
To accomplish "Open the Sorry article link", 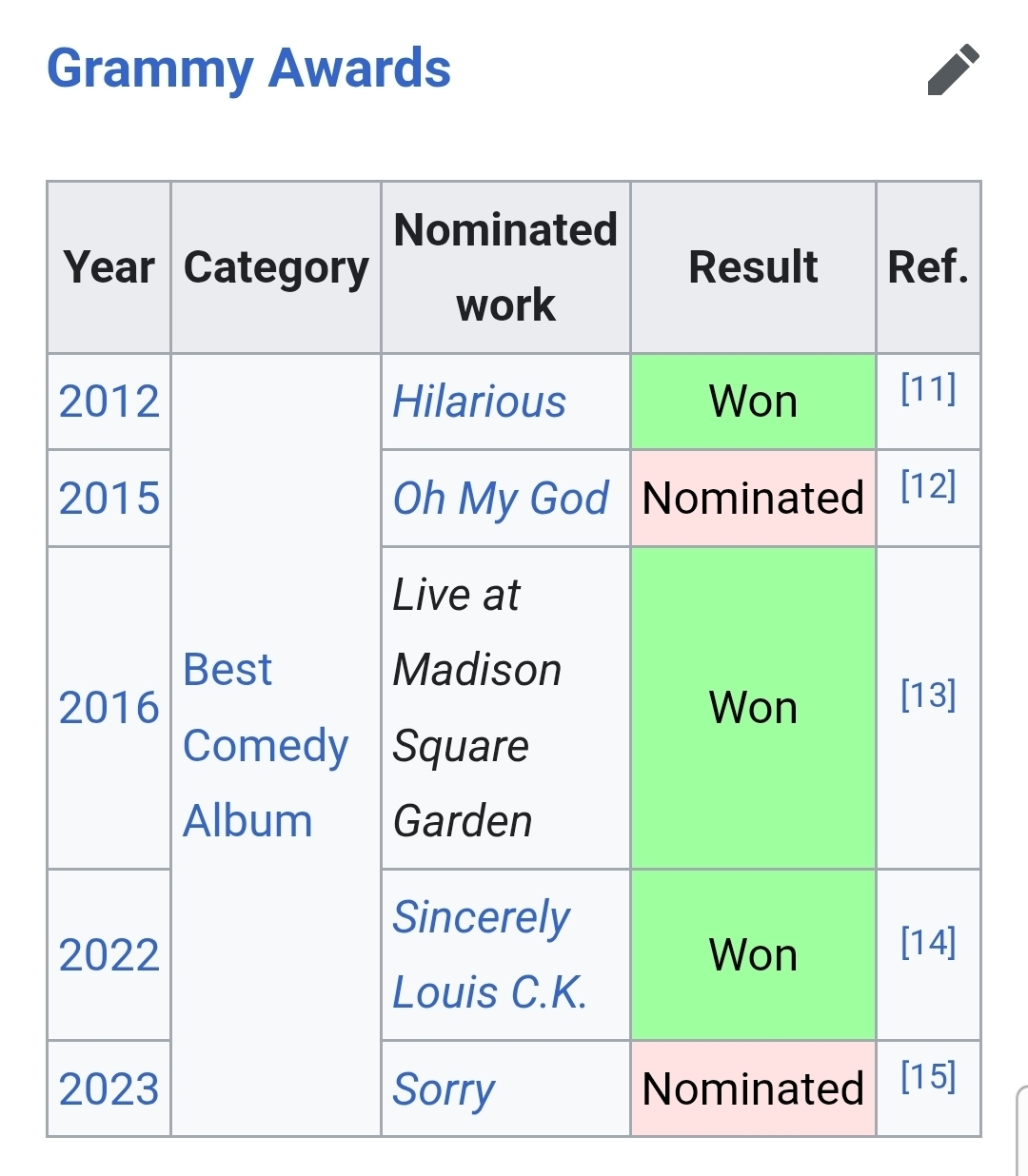I will pyautogui.click(x=444, y=1089).
